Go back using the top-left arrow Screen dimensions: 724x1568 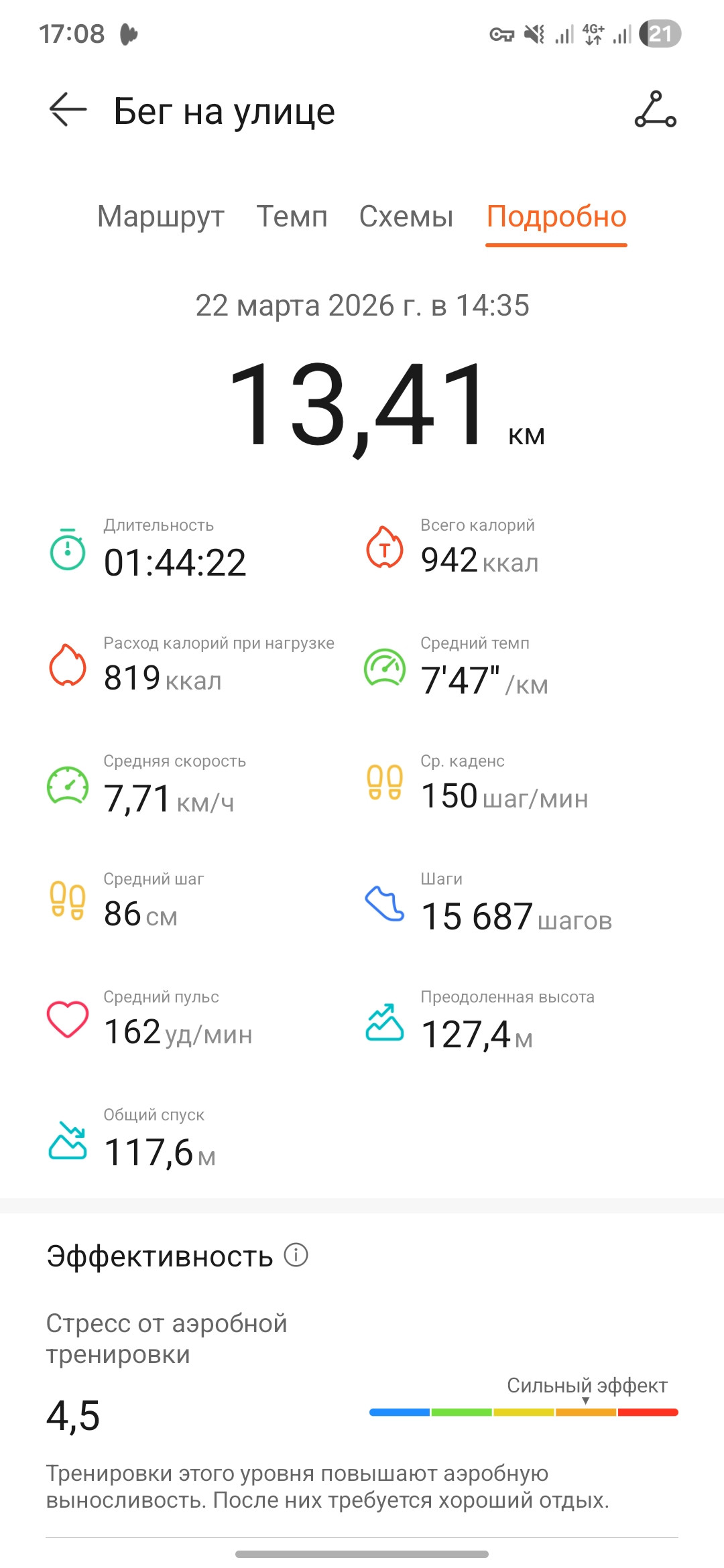tap(68, 109)
